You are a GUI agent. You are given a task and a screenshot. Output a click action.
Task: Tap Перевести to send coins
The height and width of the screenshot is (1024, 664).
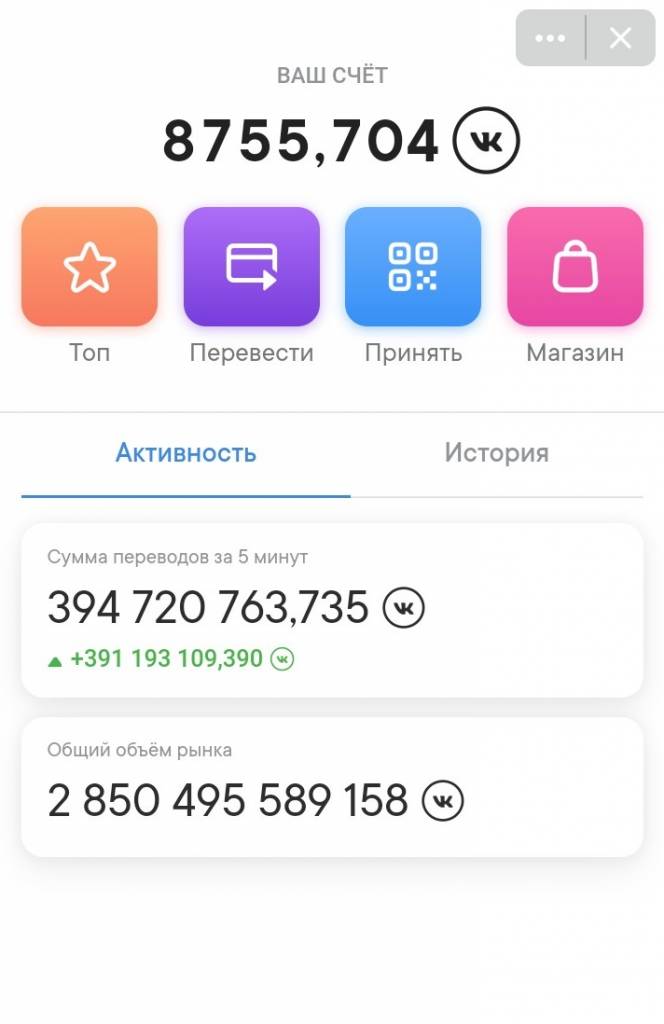[x=251, y=267]
